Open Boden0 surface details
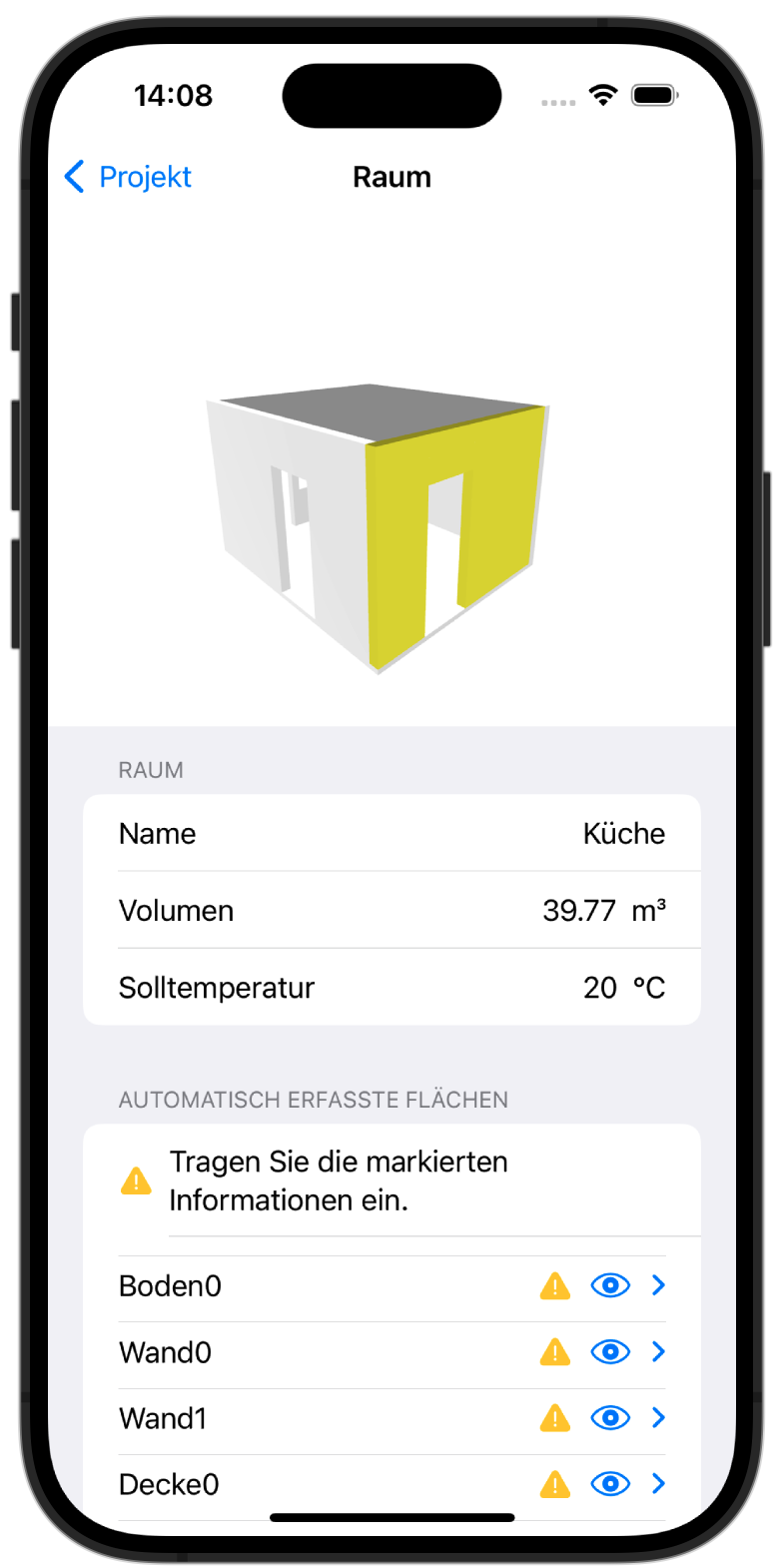Viewport: 782px width, 1568px height. (x=658, y=1285)
